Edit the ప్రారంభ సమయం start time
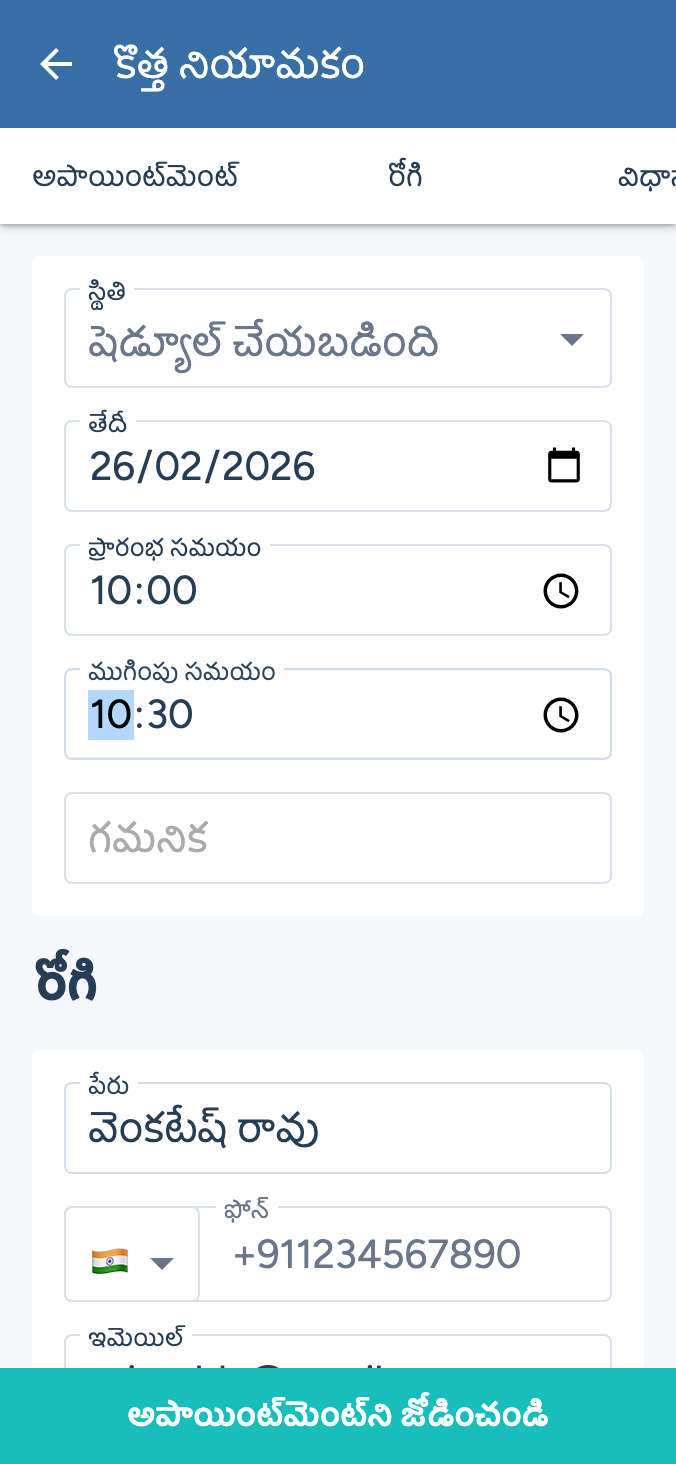 click(x=300, y=591)
